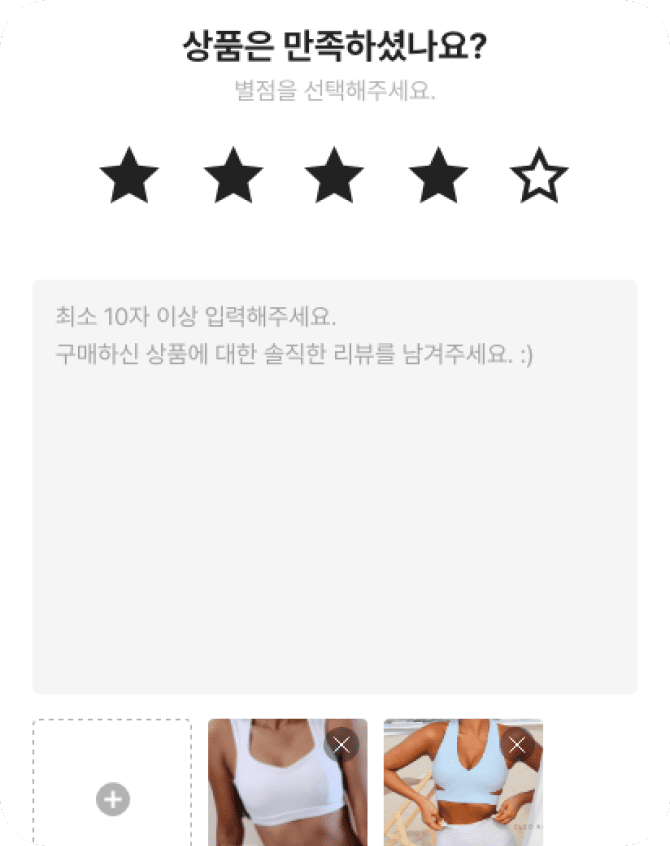The width and height of the screenshot is (670, 846).
Task: Add a new photo with plus tile
Action: point(113,798)
